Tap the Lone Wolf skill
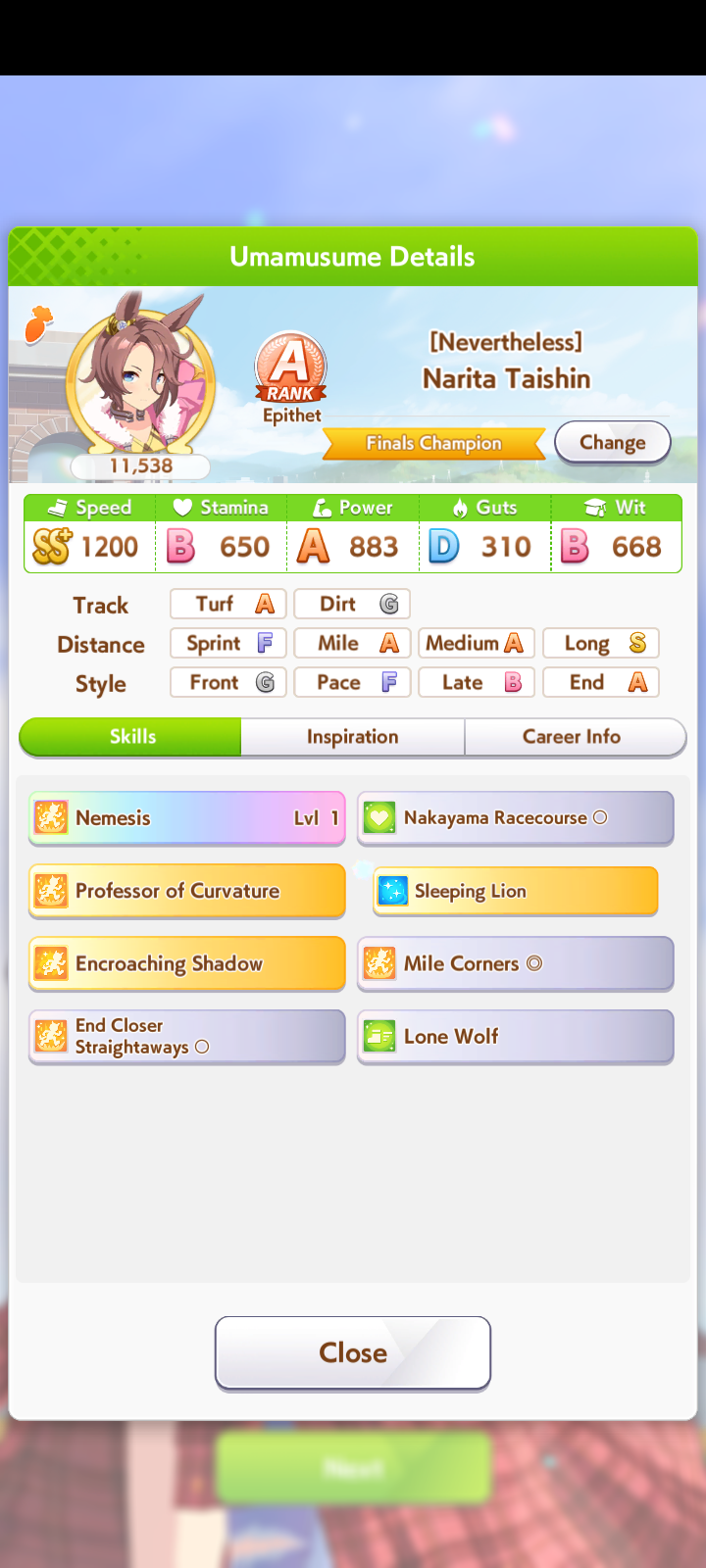This screenshot has width=706, height=1568. (516, 1037)
